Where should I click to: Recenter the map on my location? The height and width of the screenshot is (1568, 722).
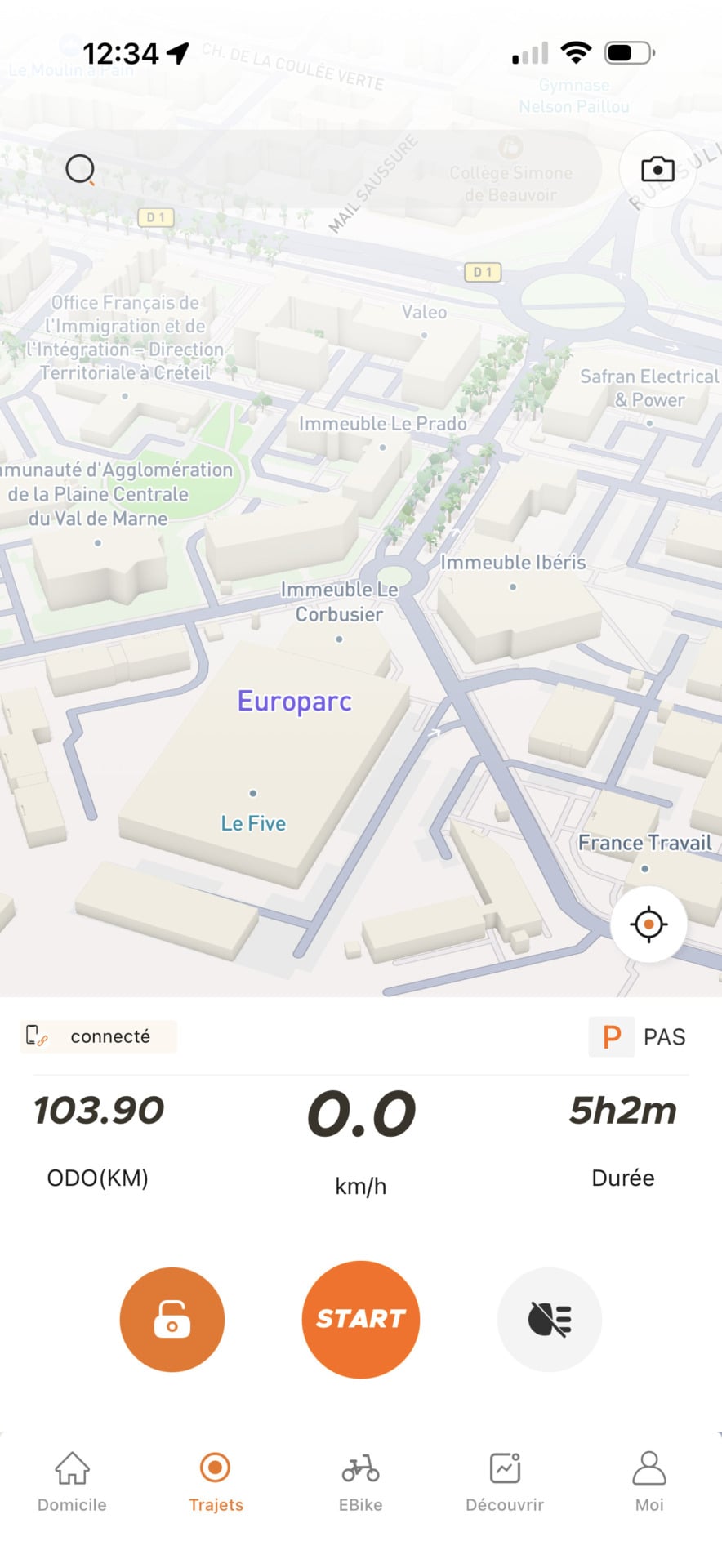point(649,924)
